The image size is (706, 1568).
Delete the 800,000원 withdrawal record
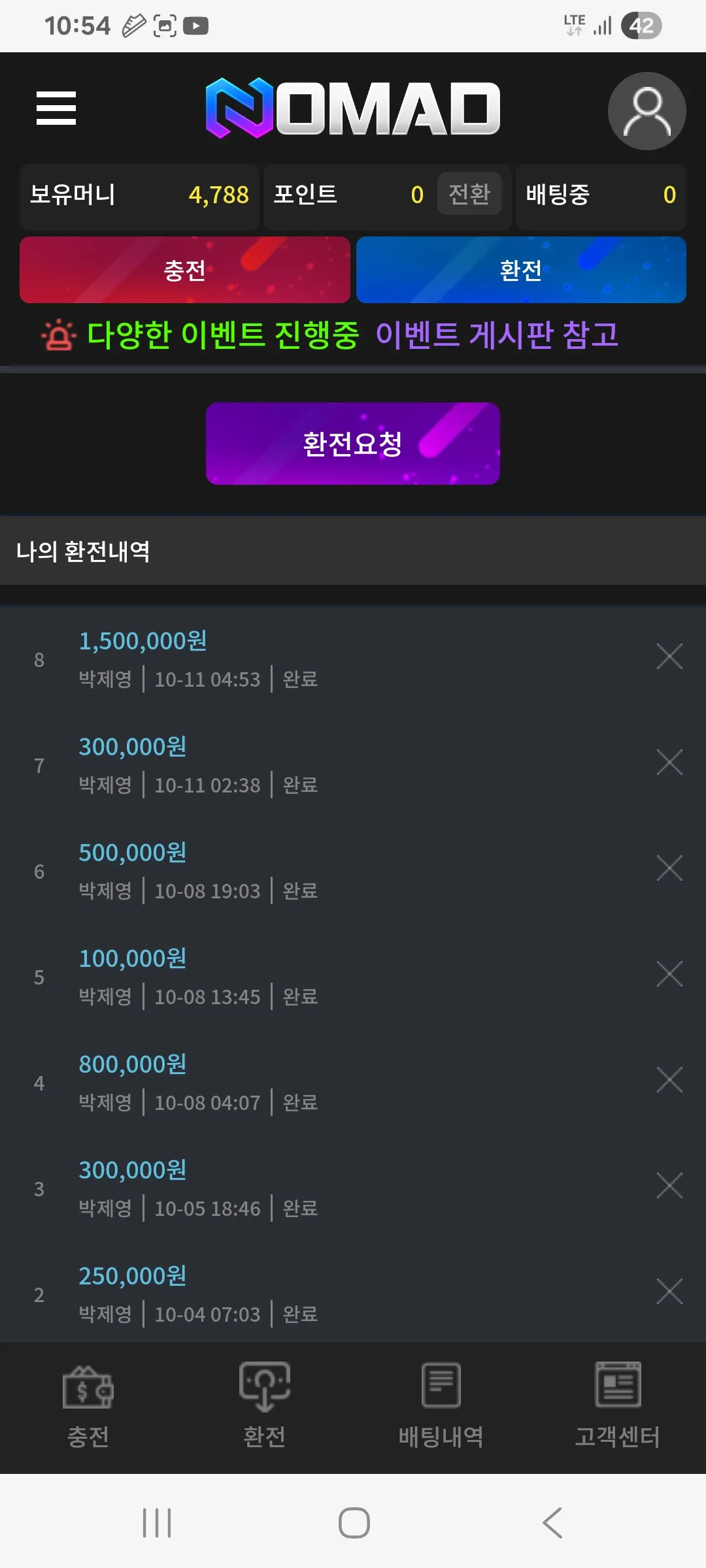669,1080
